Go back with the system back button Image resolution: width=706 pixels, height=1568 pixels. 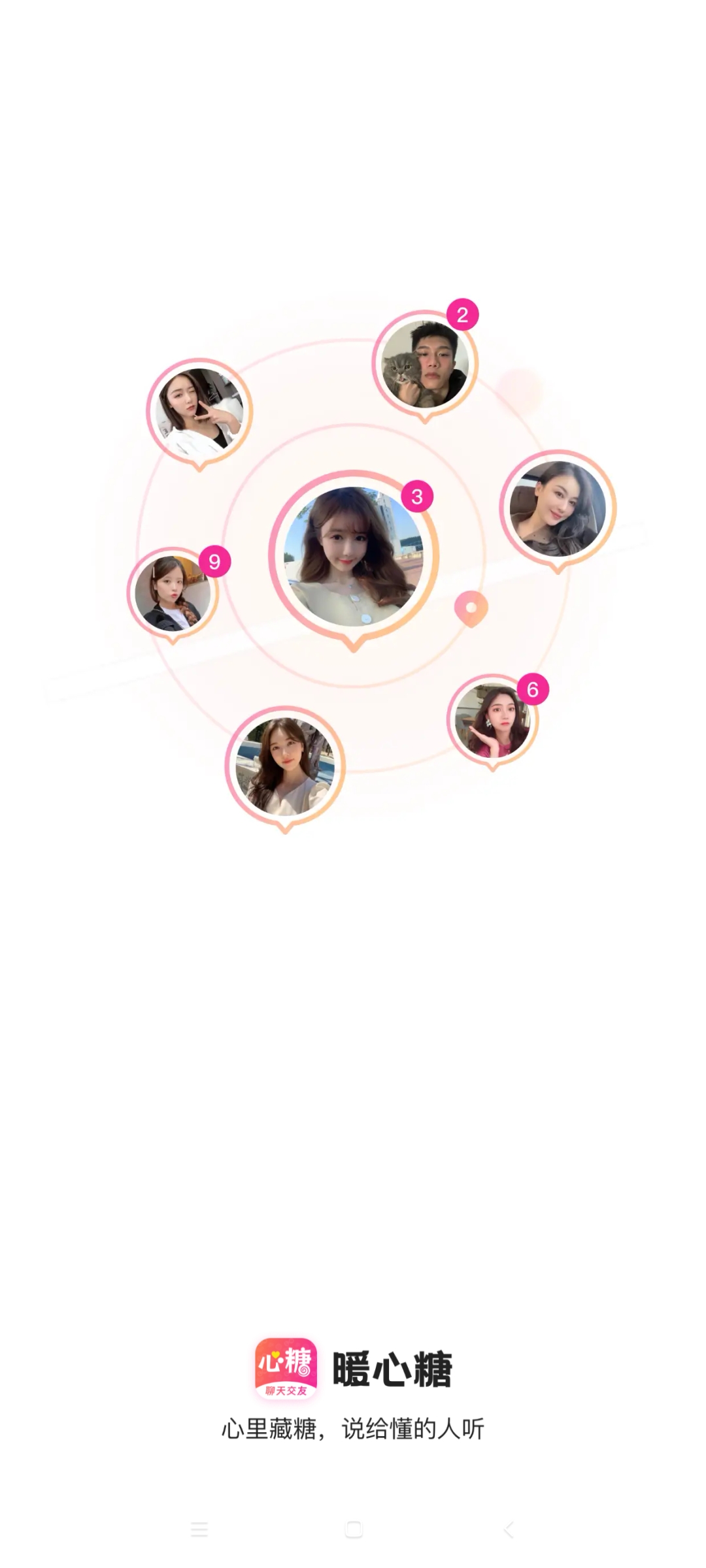tap(509, 1529)
